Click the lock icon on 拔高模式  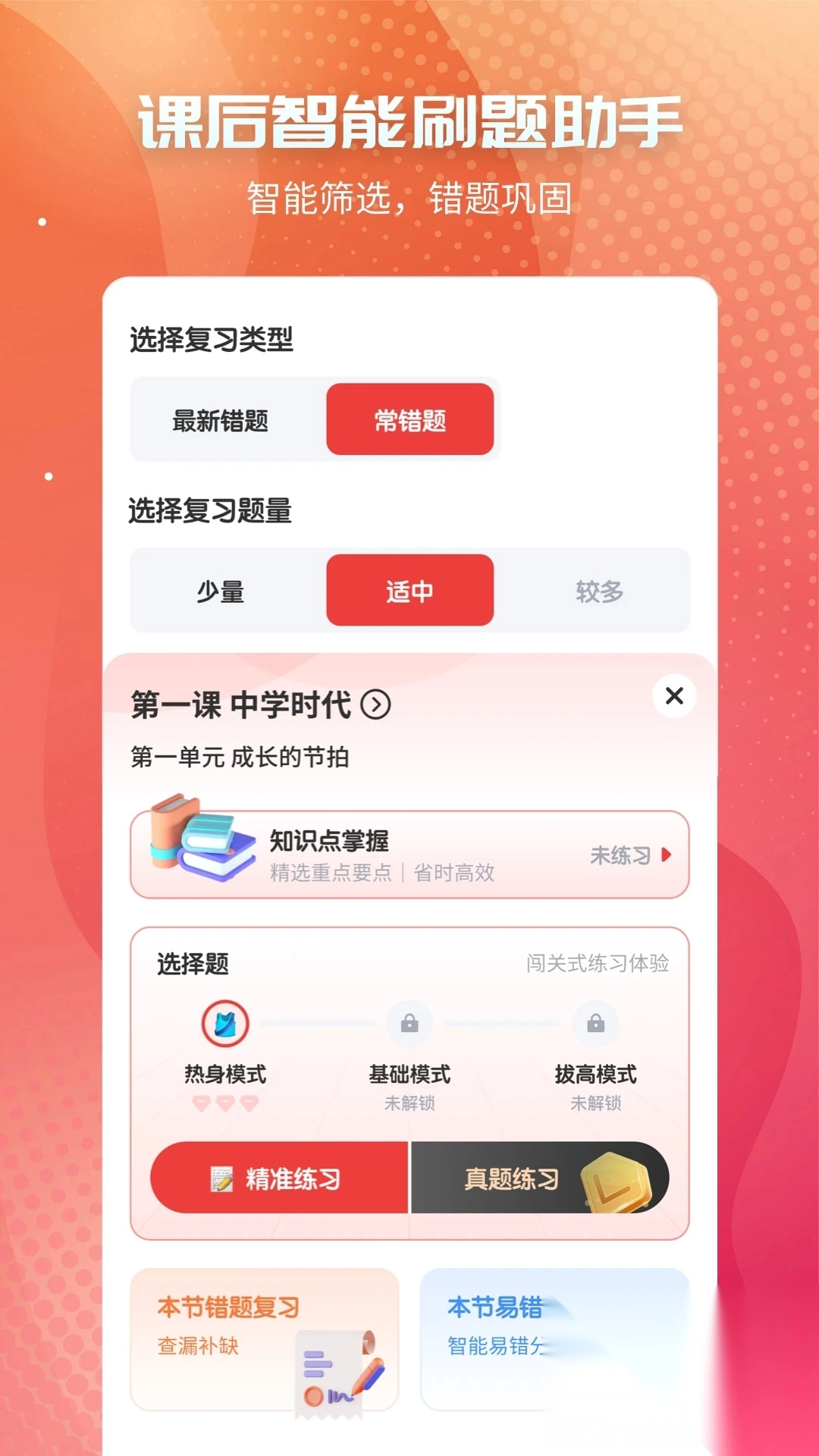tap(595, 1022)
